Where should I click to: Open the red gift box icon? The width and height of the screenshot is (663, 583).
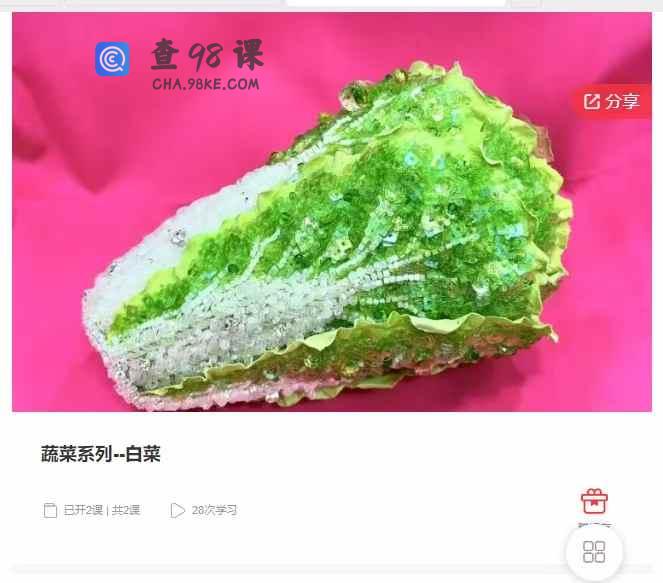click(594, 501)
